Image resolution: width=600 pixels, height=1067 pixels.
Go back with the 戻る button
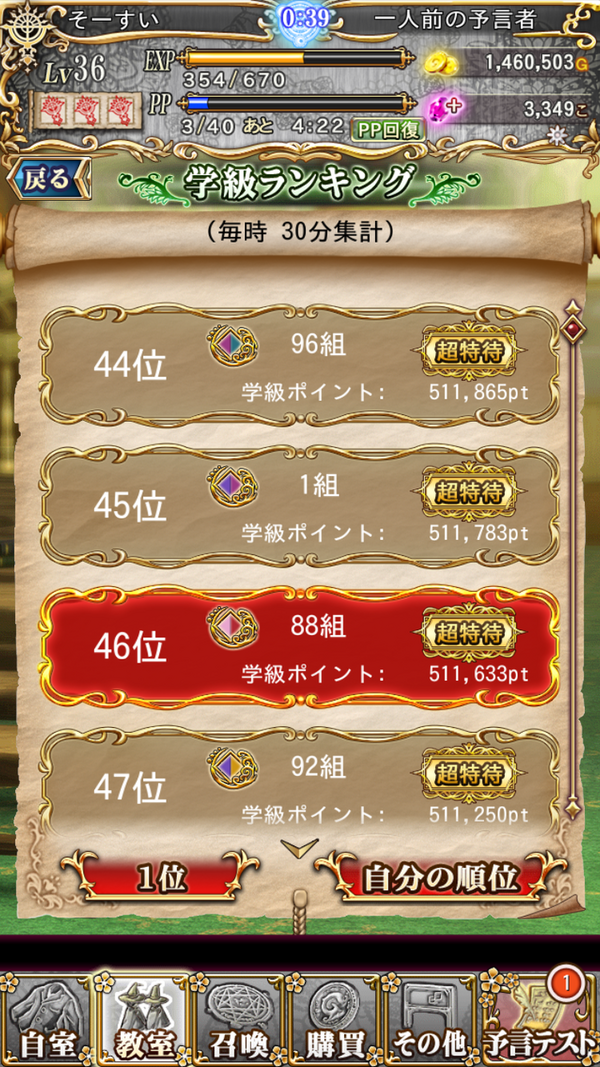47,180
